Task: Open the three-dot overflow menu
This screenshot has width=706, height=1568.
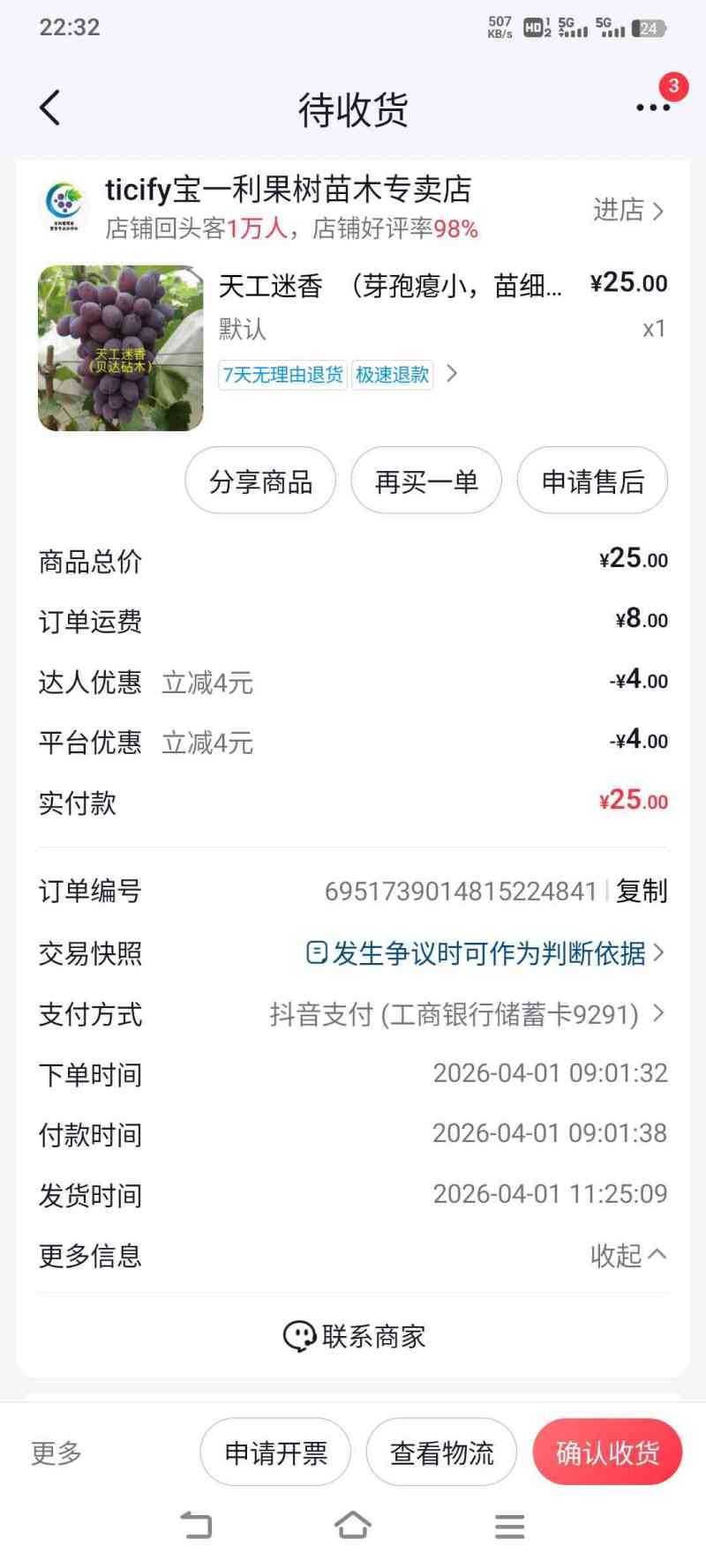Action: (653, 108)
